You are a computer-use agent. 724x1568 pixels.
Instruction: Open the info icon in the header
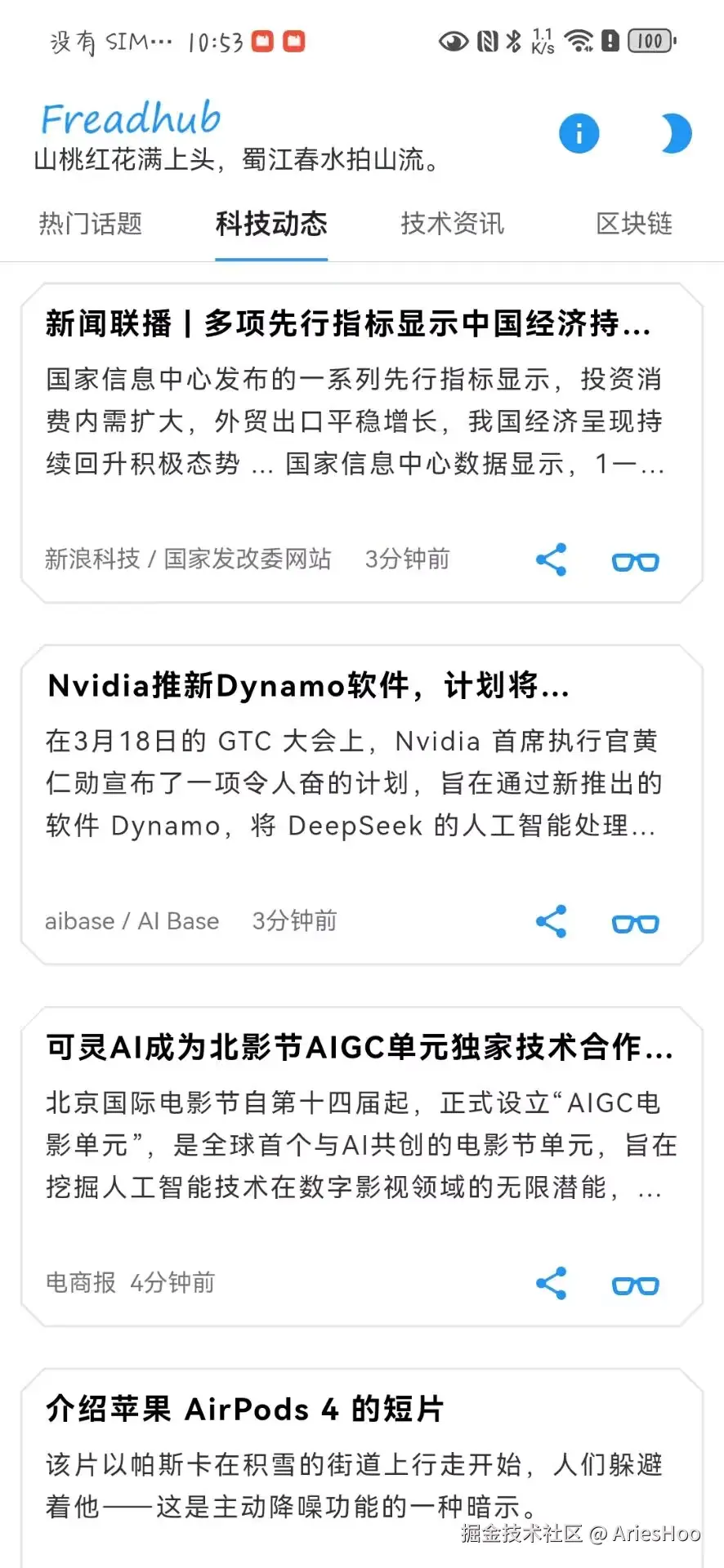coord(579,134)
